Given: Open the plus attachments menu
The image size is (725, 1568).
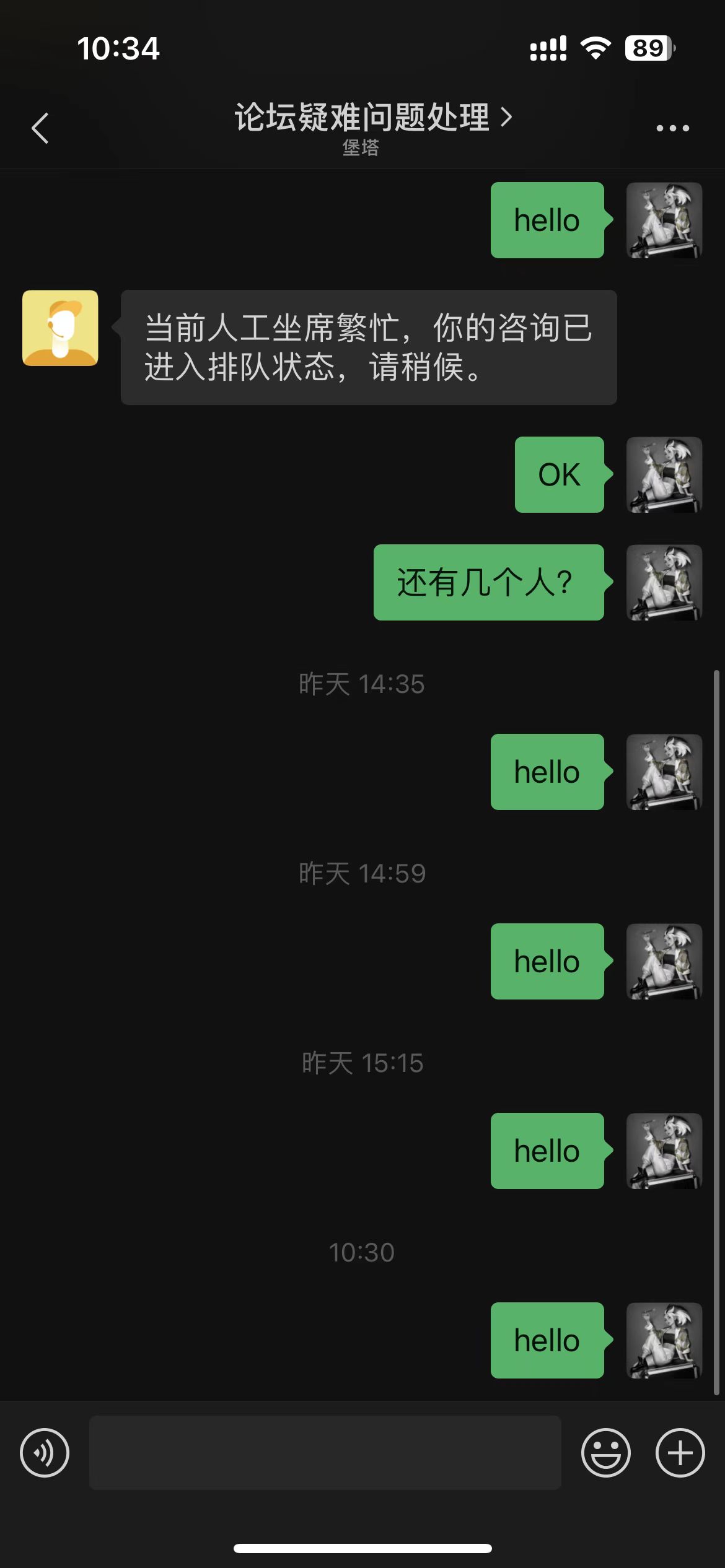Looking at the screenshot, I should tap(680, 1453).
